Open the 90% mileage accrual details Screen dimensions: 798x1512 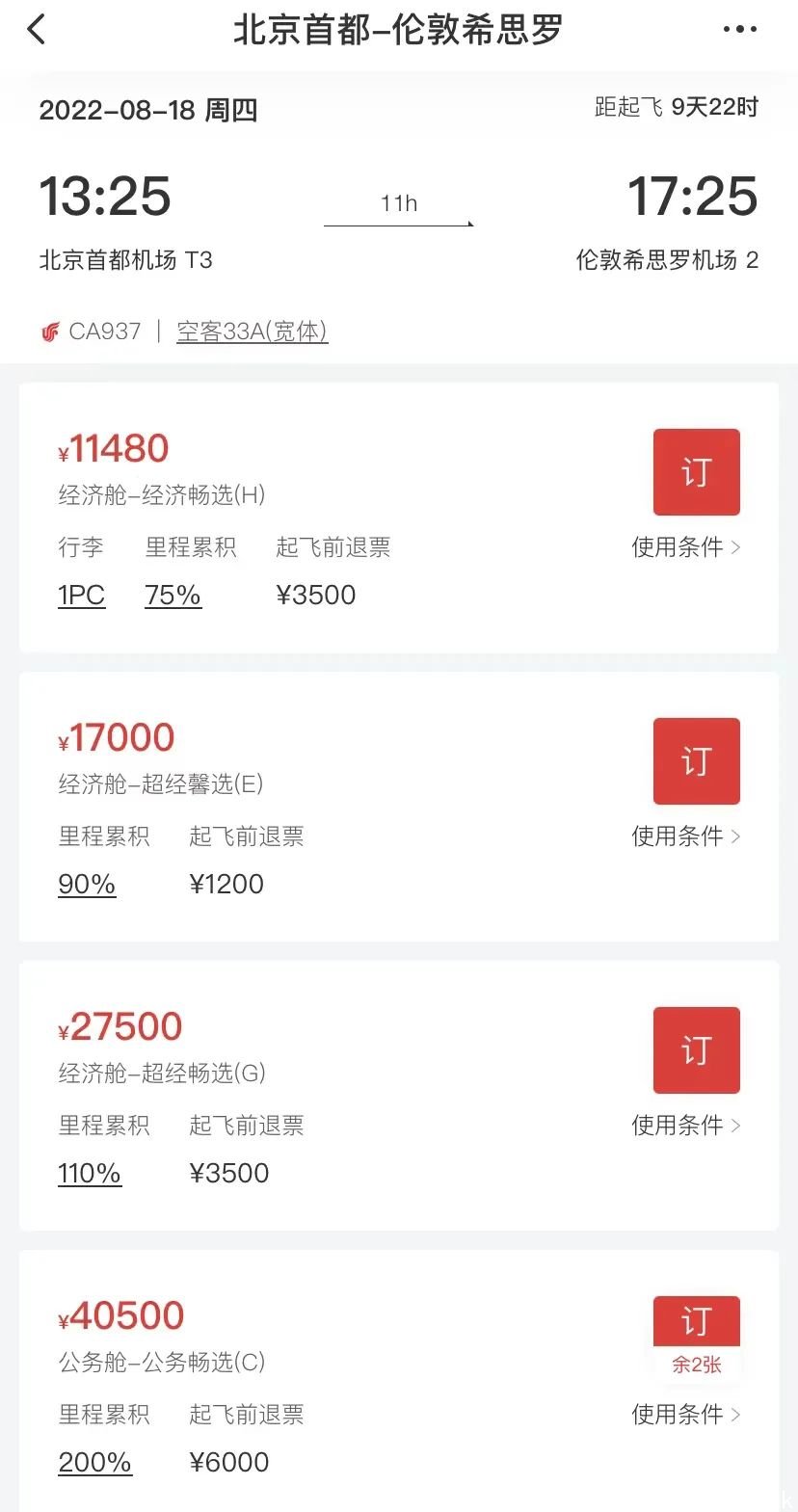87,885
